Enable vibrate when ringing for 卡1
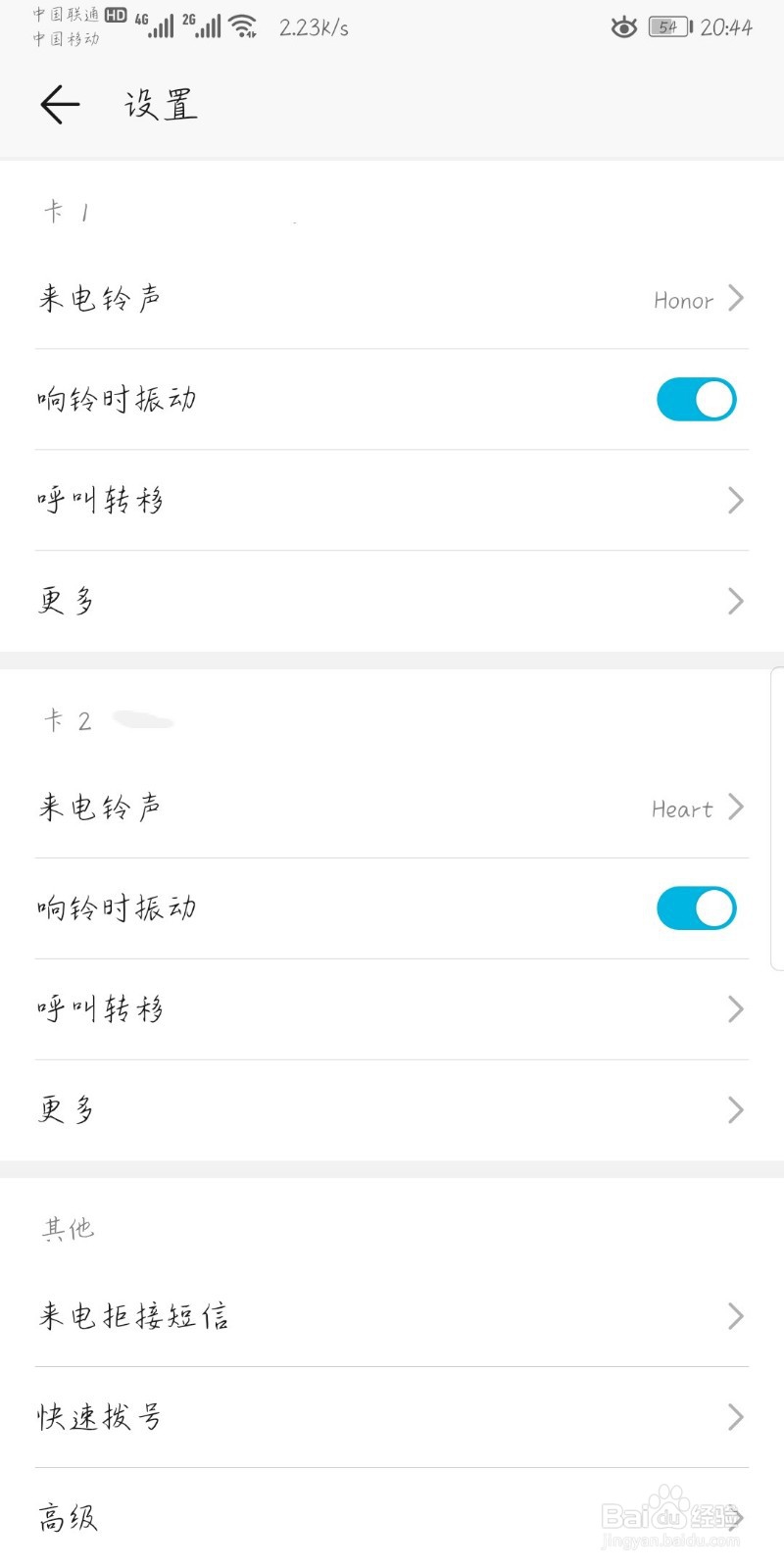The width and height of the screenshot is (784, 1568). (x=696, y=399)
